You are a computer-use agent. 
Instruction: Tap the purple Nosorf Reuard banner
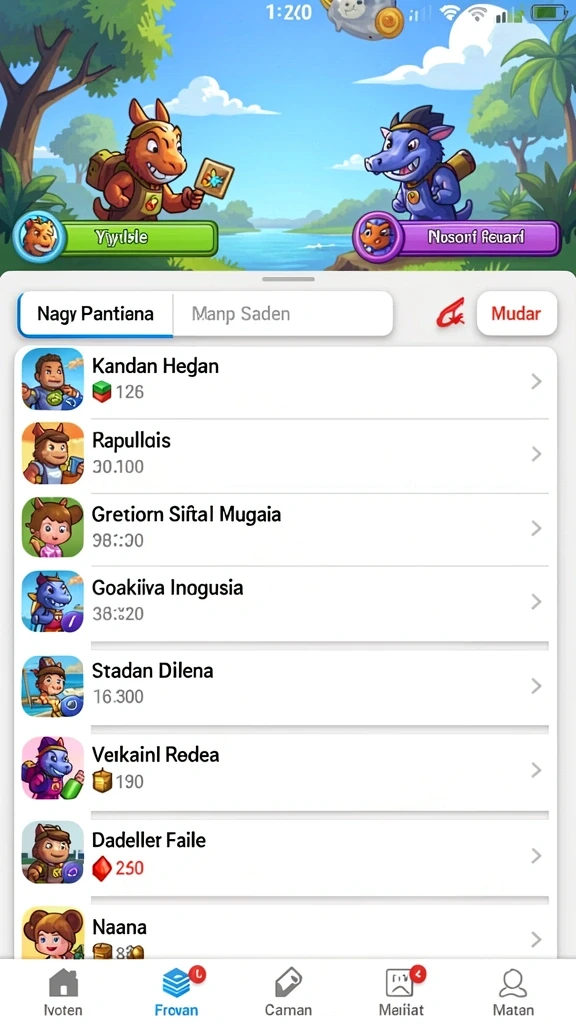[456, 237]
